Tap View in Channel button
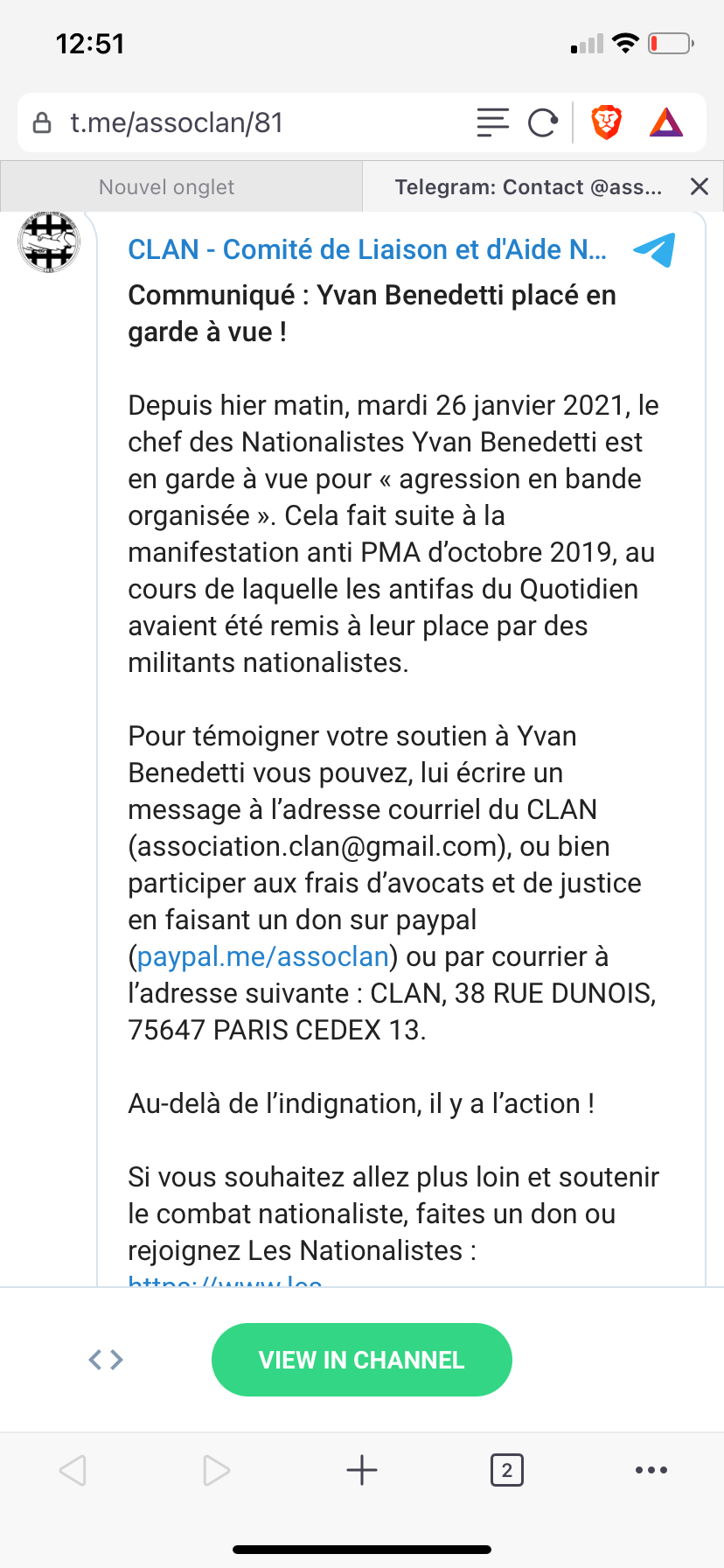The width and height of the screenshot is (724, 1568). pos(361,1359)
